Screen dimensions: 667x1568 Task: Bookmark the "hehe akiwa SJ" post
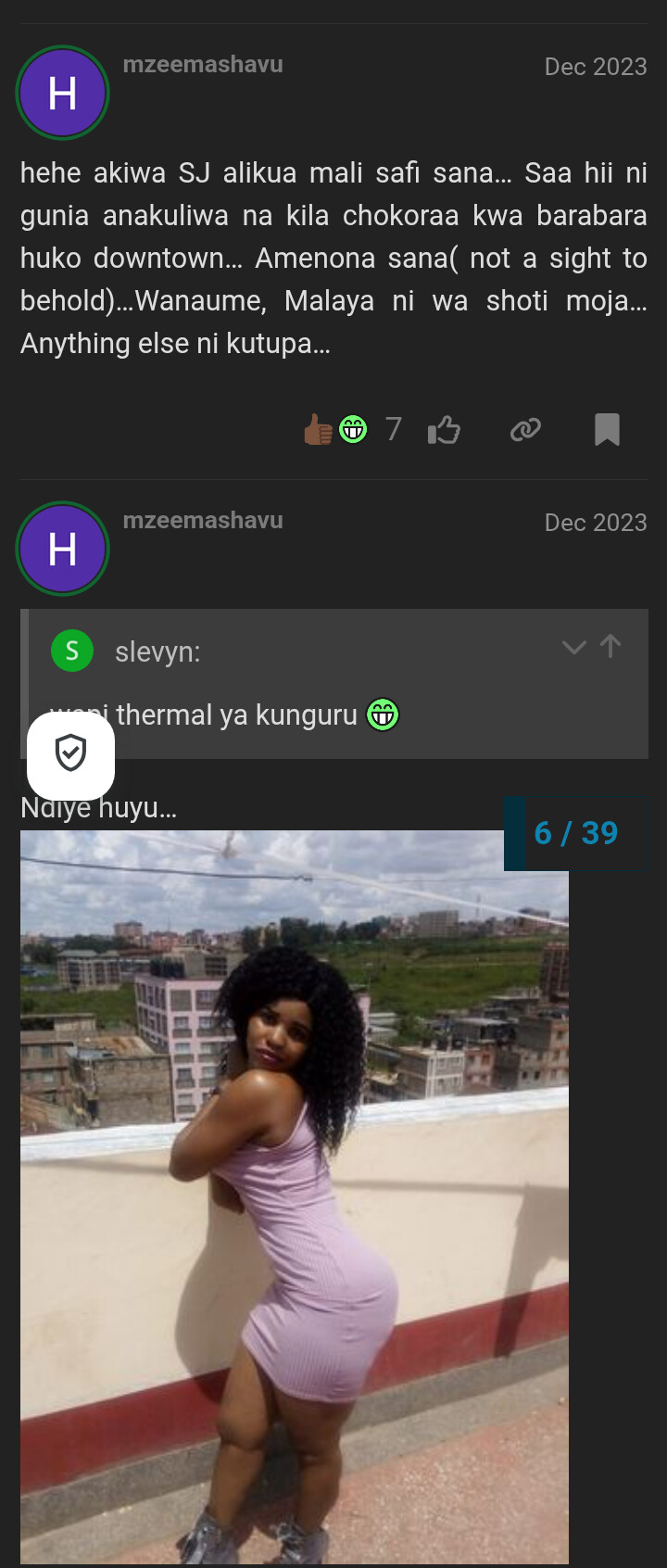(607, 430)
